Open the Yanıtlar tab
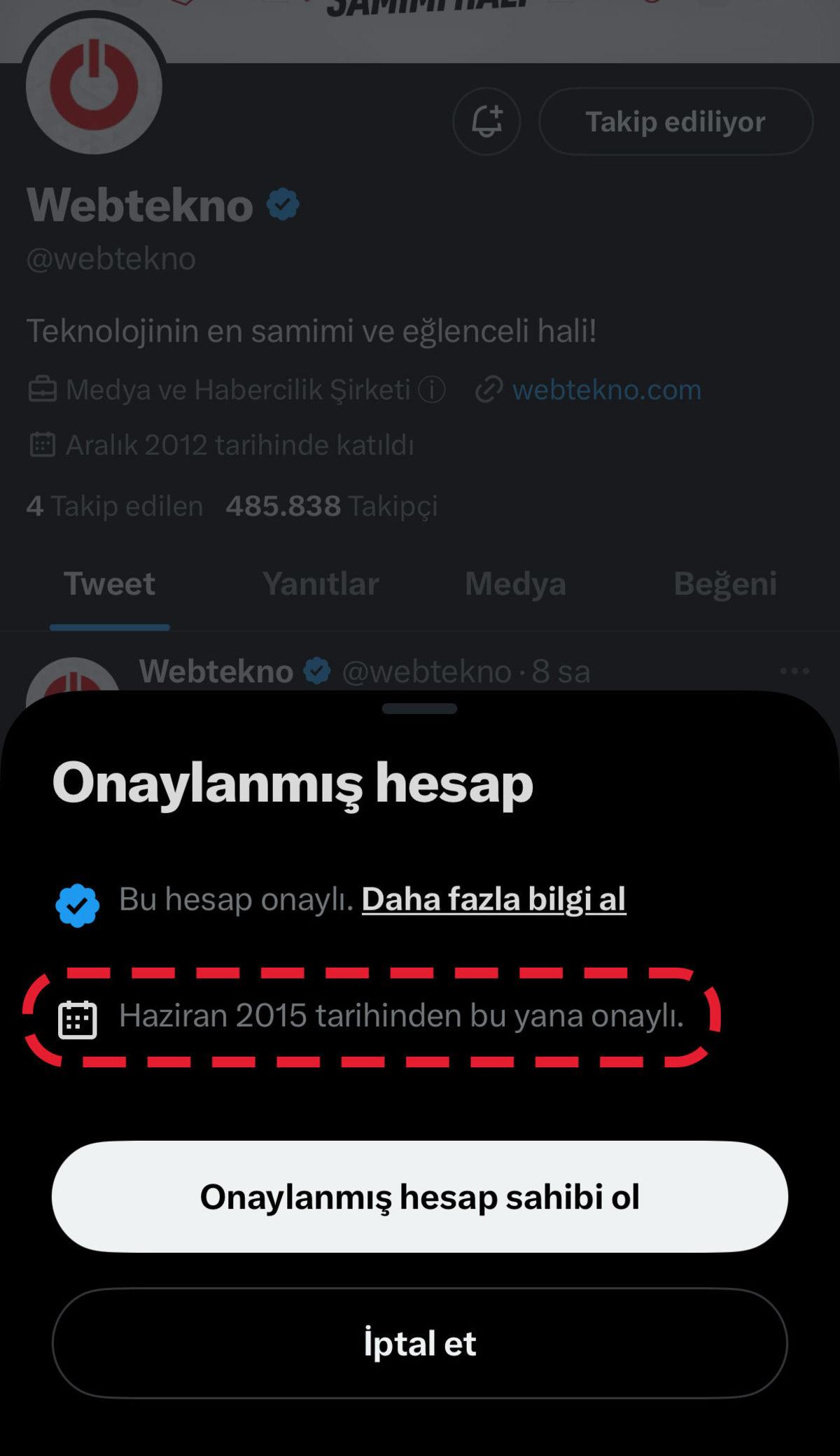 [x=321, y=583]
